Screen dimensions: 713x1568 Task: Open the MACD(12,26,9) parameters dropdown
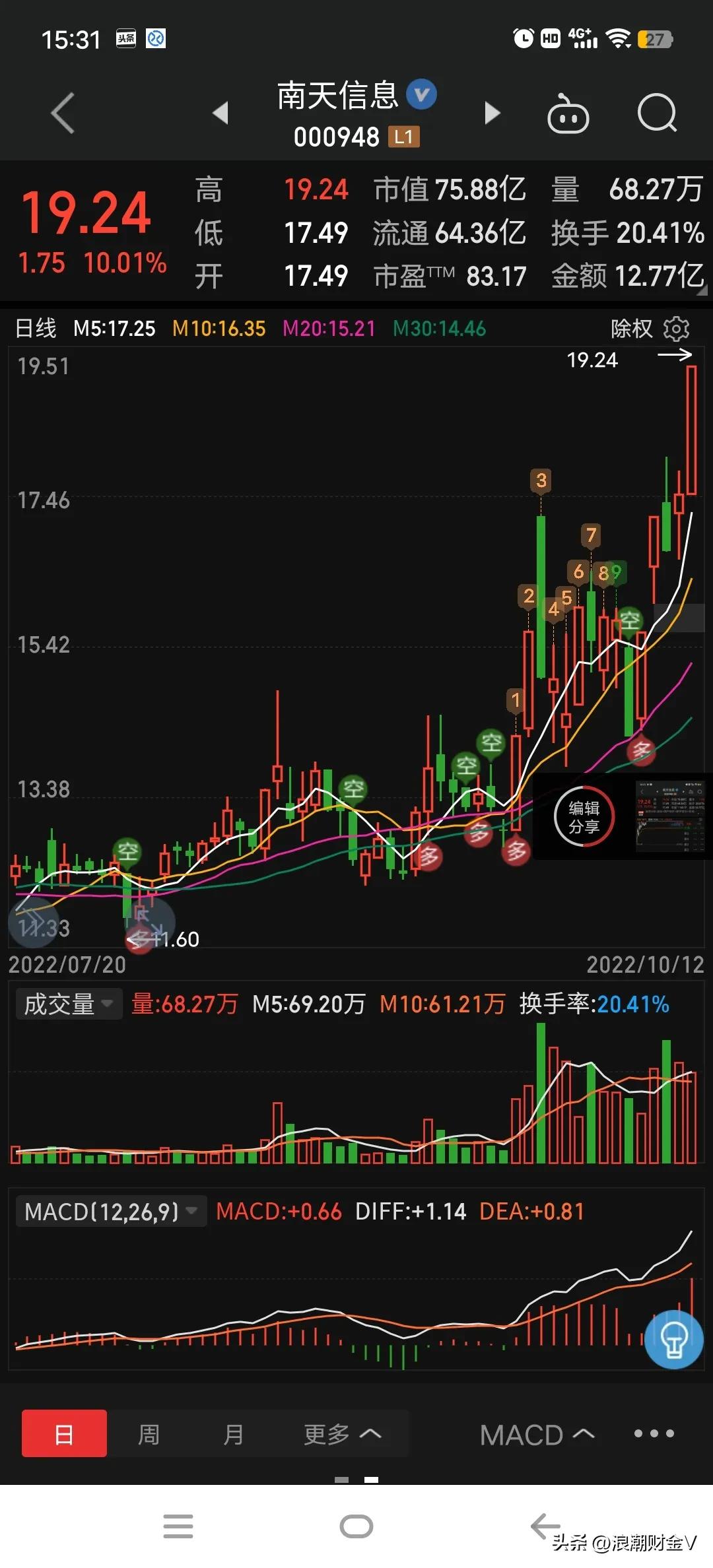pos(111,1212)
